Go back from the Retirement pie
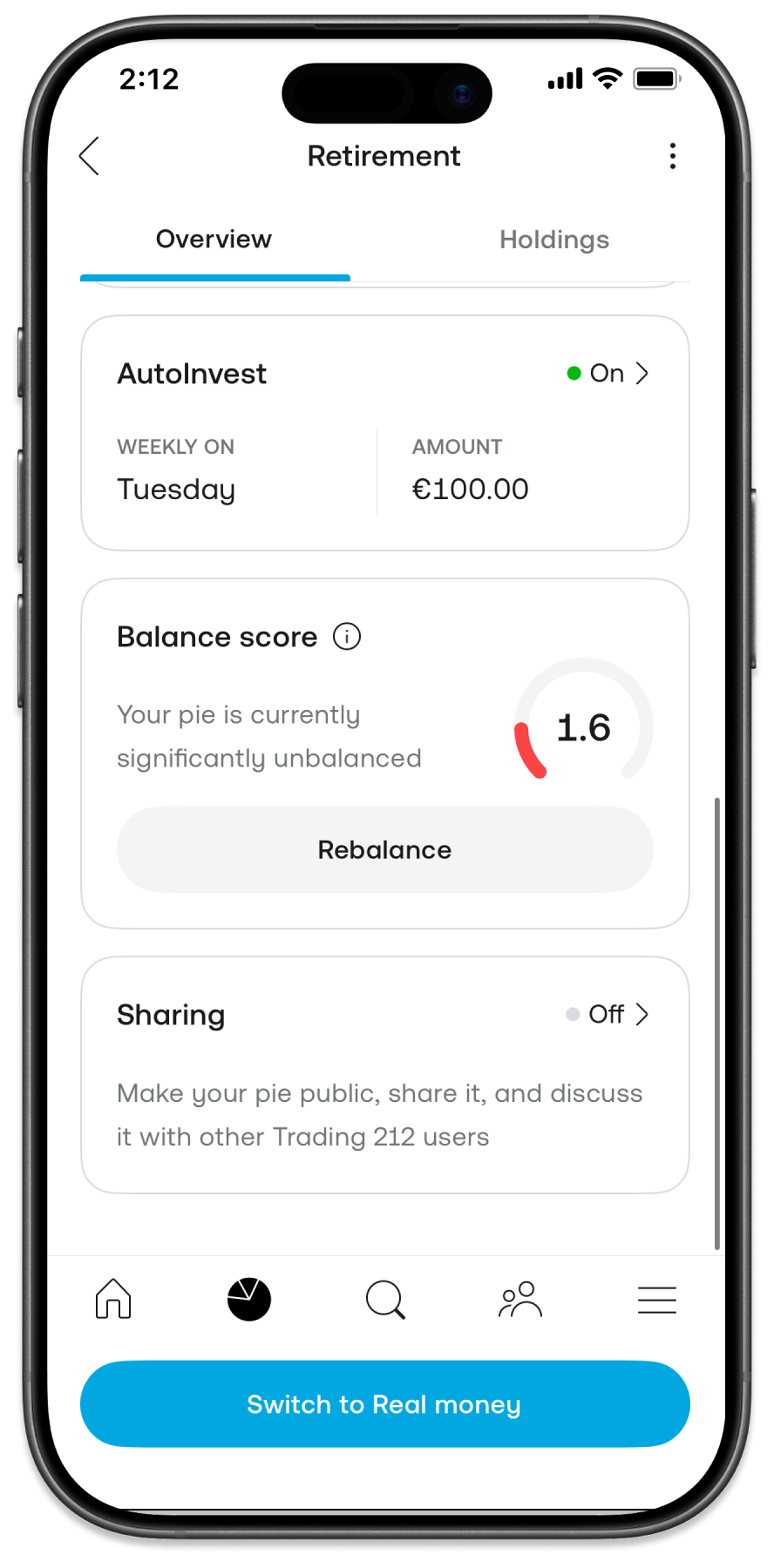 pyautogui.click(x=90, y=157)
